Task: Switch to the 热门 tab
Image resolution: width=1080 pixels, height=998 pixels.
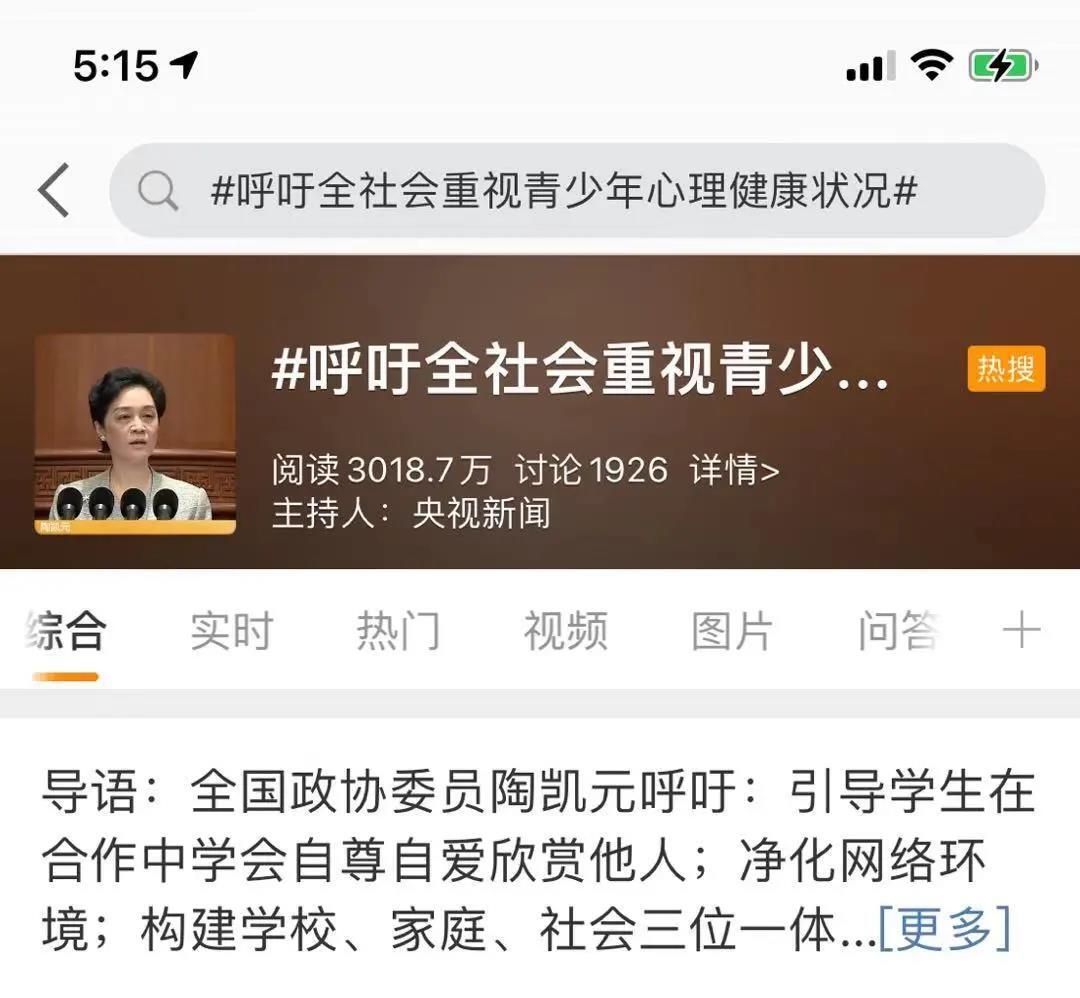Action: point(398,632)
